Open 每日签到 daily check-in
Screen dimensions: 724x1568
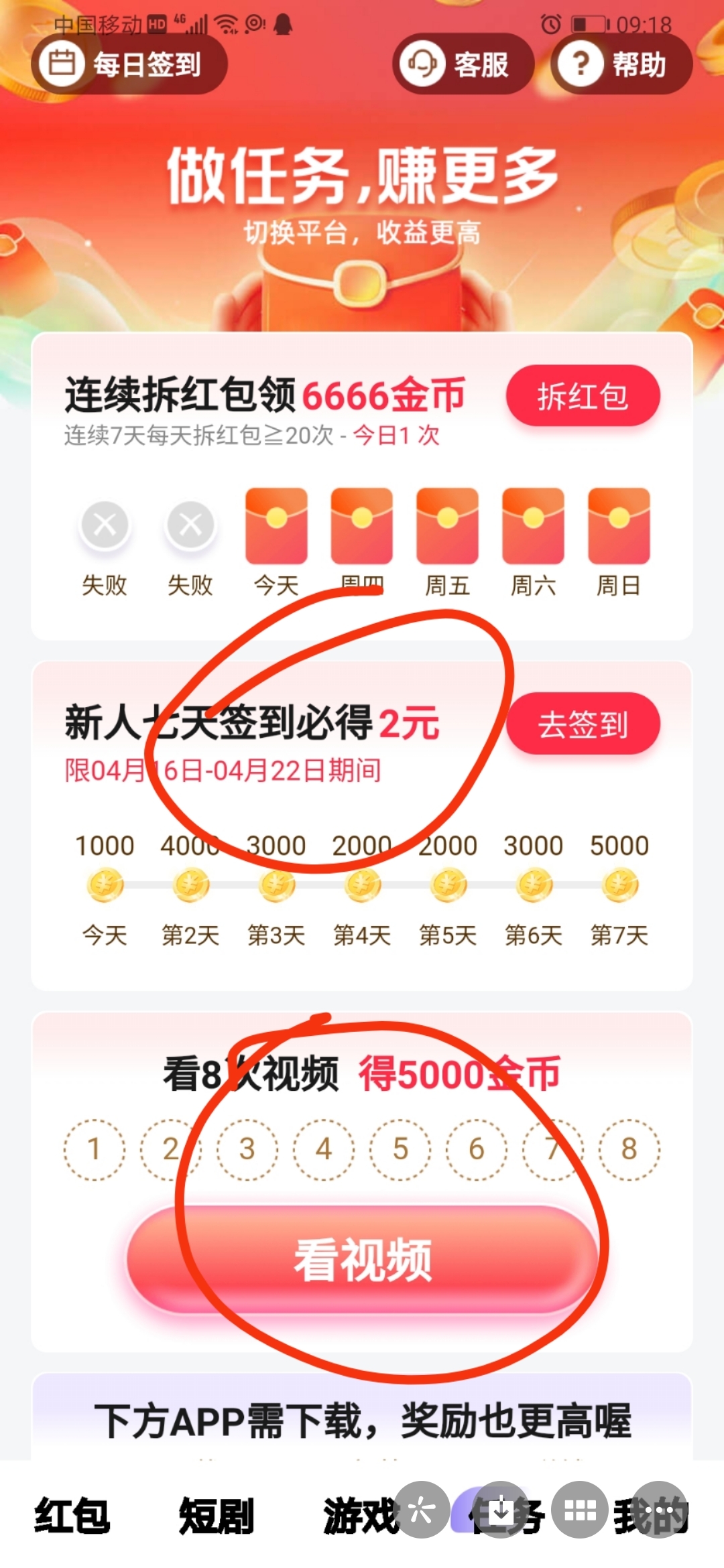click(x=129, y=64)
